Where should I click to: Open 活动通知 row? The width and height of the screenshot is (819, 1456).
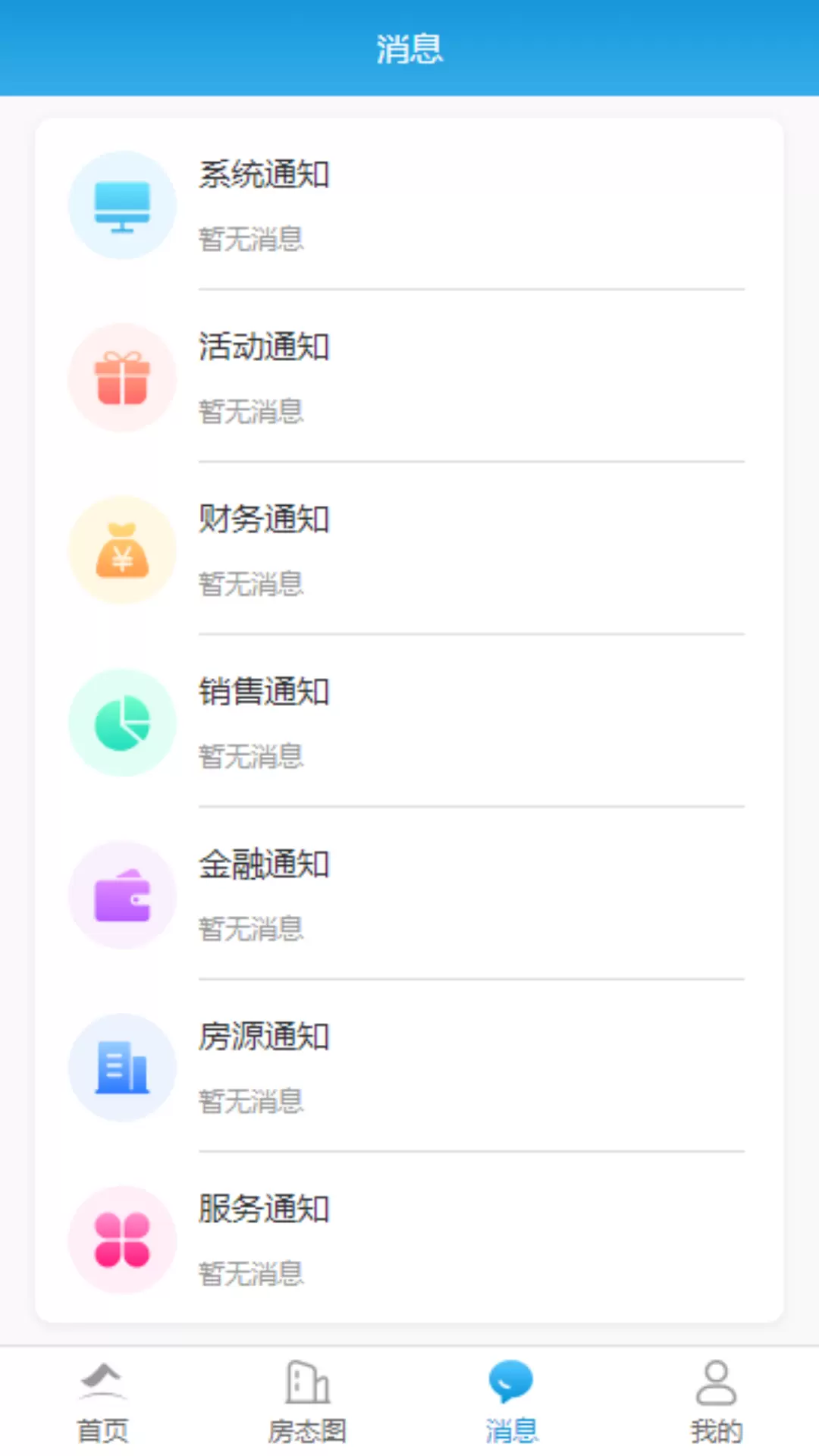[409, 377]
